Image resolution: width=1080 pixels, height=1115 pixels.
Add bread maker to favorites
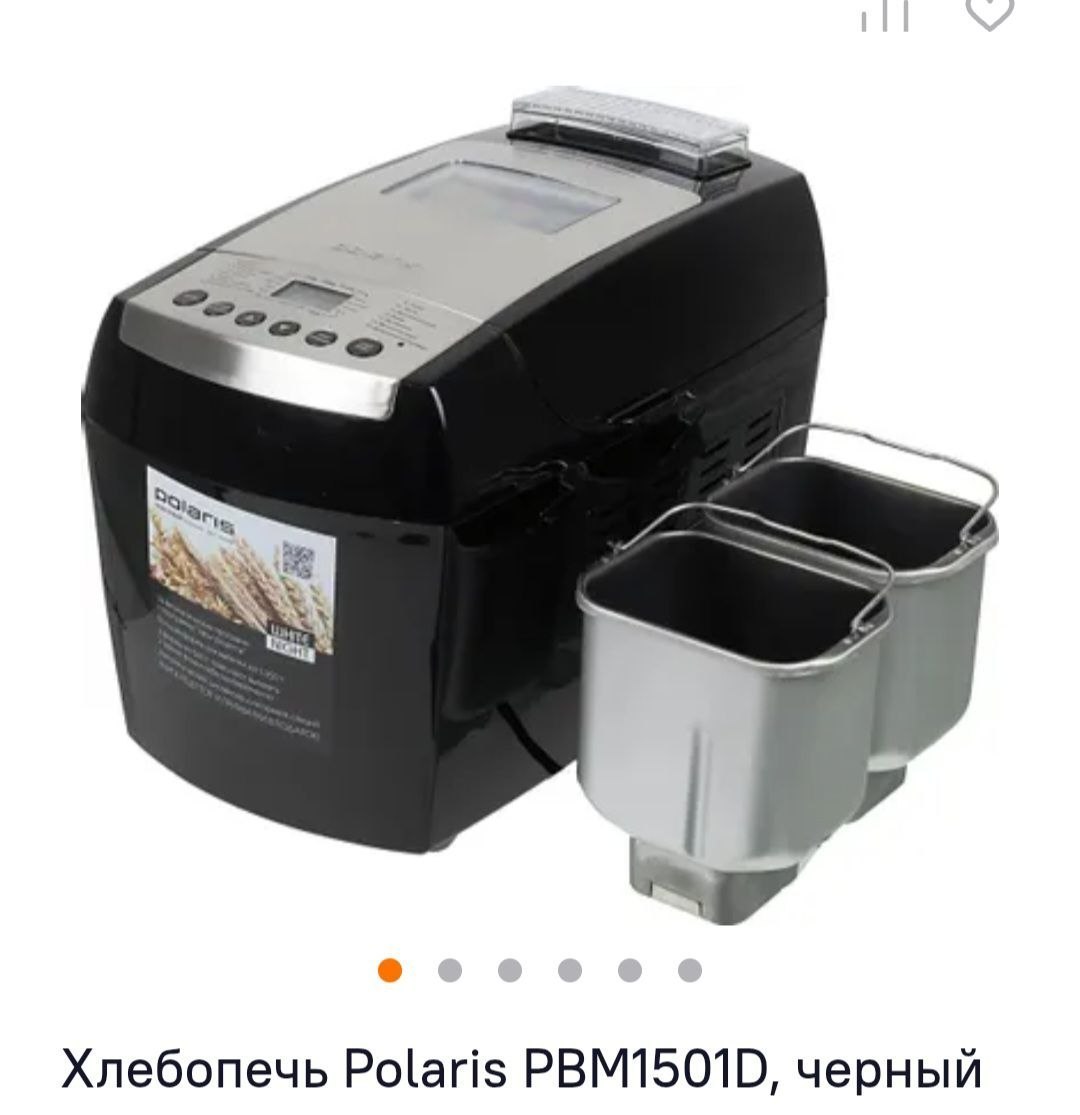tap(989, 13)
